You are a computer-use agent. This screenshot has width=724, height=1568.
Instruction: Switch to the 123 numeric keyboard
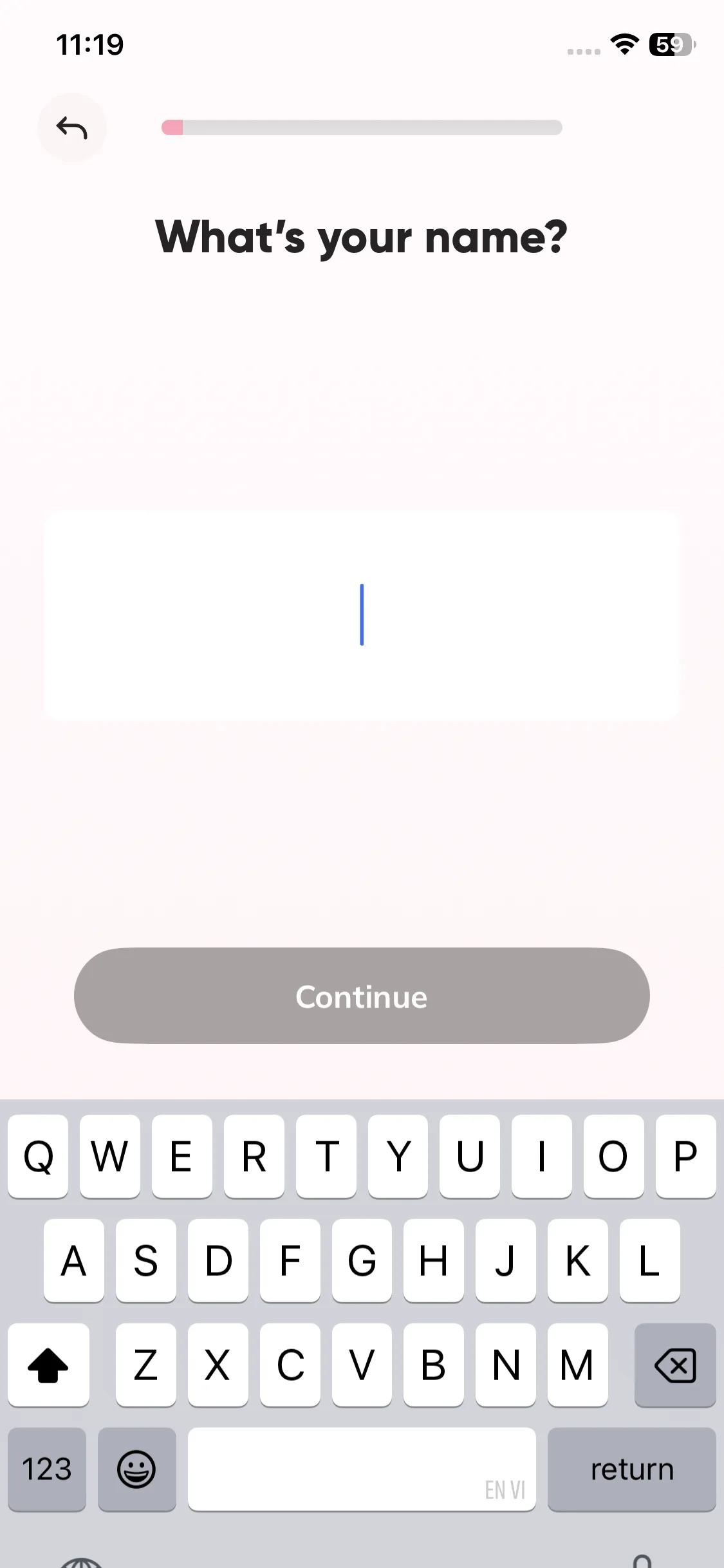point(47,1469)
